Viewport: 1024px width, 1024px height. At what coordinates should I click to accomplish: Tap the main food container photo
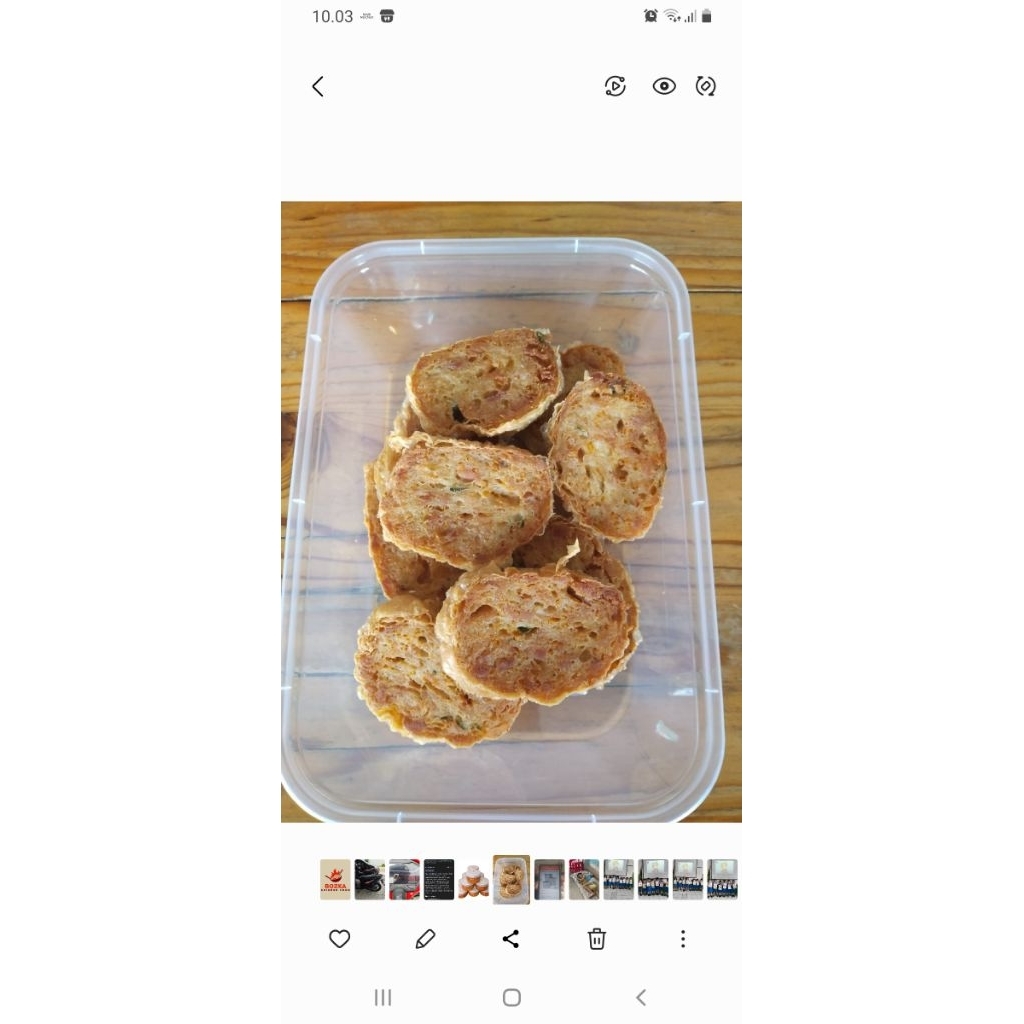(511, 512)
